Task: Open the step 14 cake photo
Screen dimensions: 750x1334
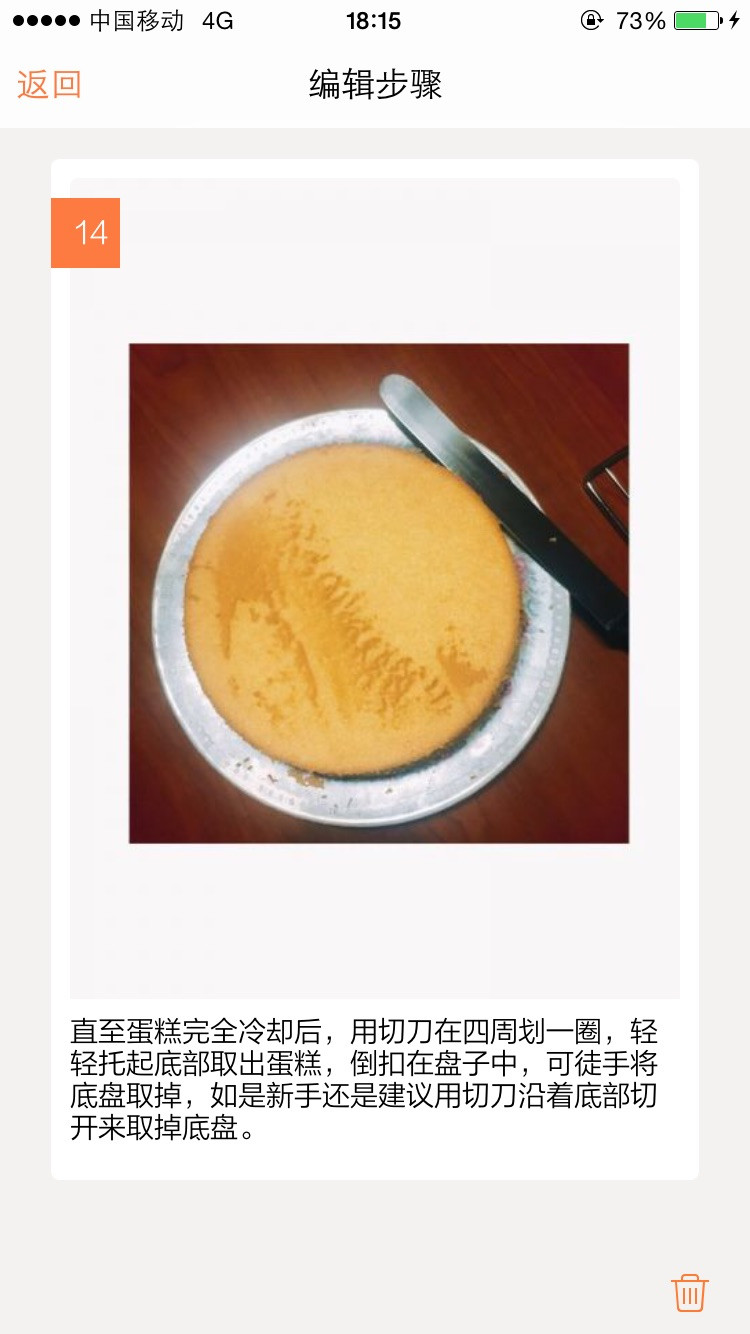Action: [379, 593]
